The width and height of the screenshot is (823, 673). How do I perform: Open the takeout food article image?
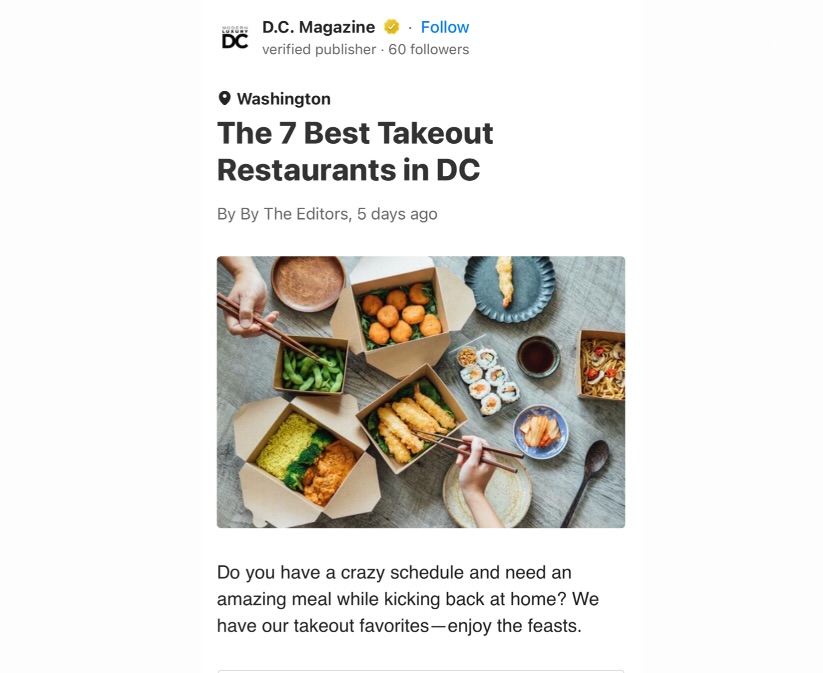pos(421,392)
